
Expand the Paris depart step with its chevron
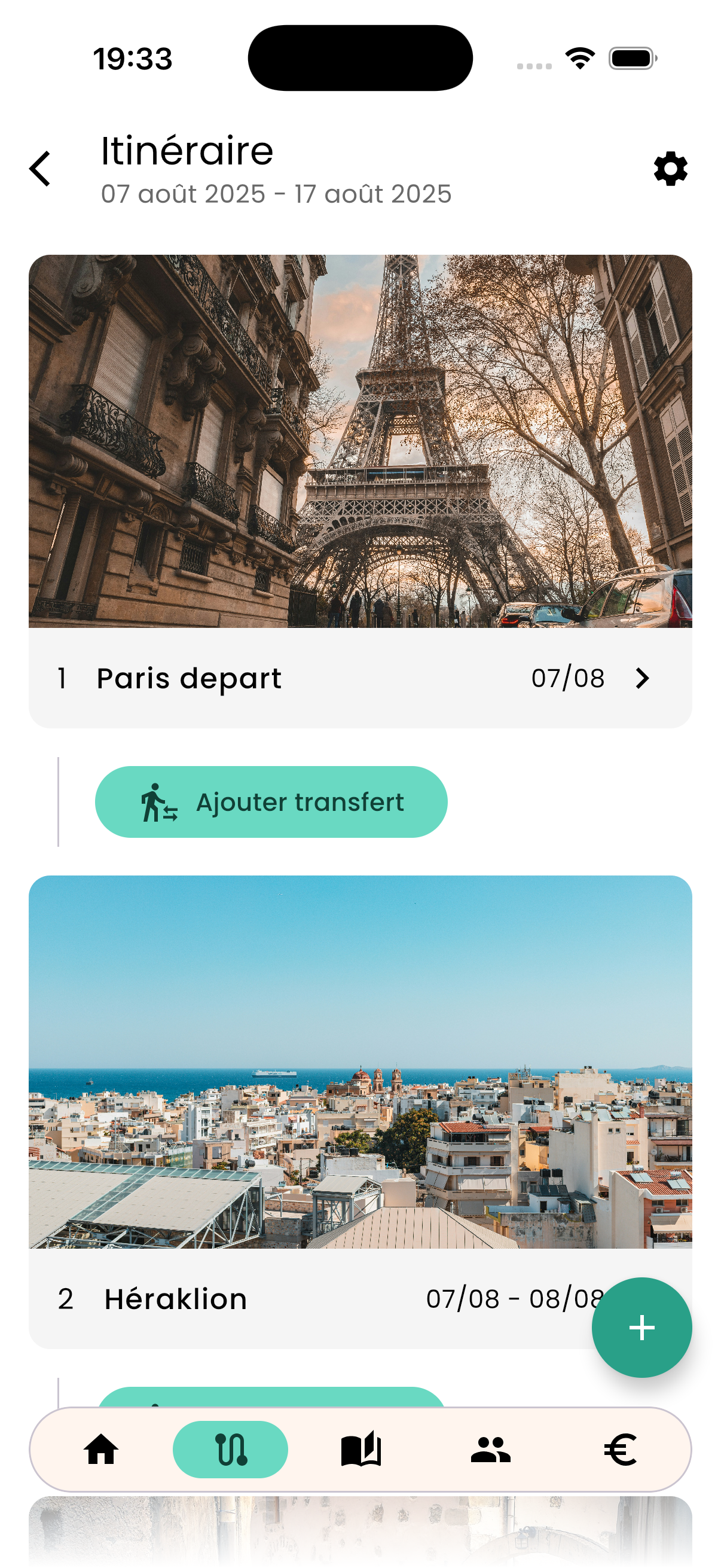644,678
